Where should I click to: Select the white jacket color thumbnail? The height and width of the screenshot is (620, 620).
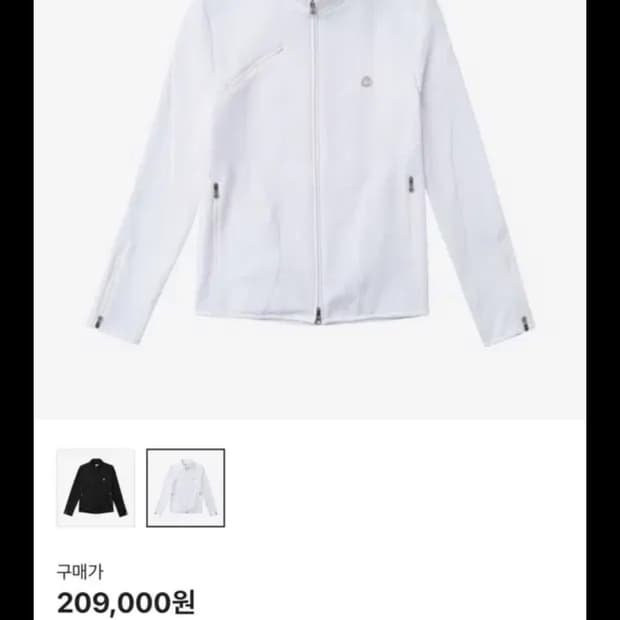(x=186, y=488)
